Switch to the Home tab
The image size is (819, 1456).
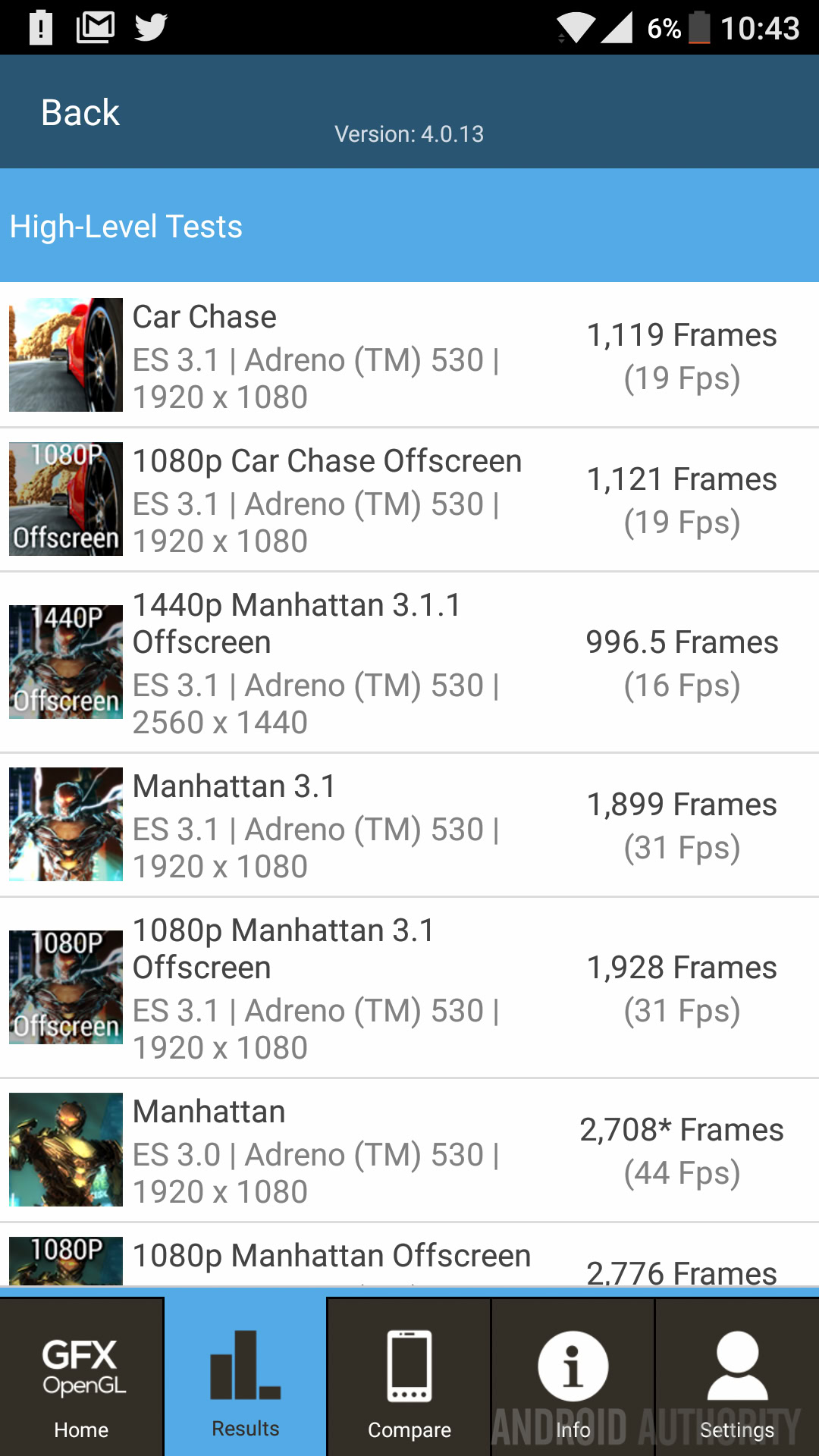[82, 1377]
